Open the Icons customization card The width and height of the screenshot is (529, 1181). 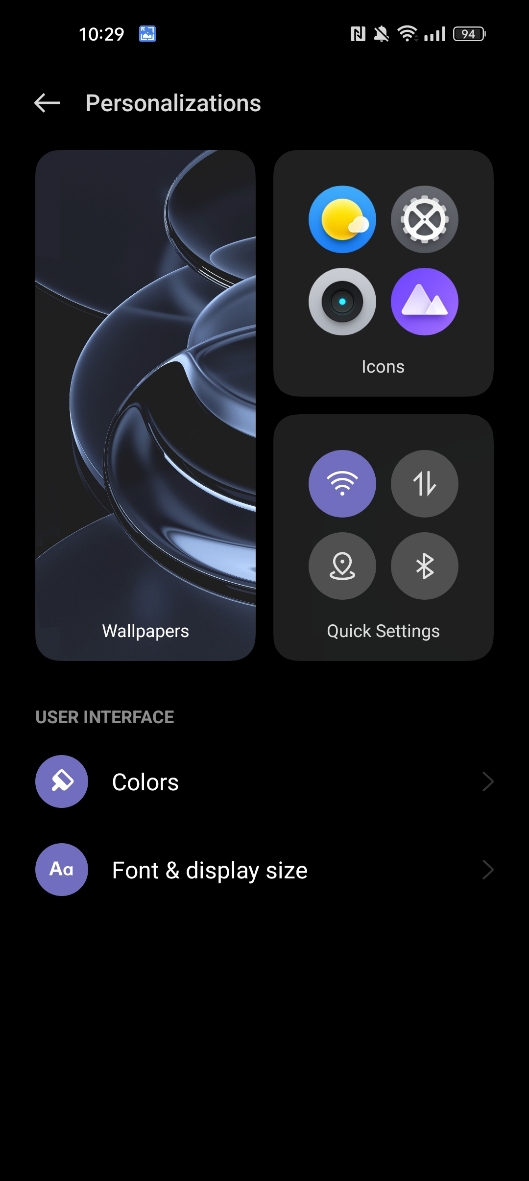pos(383,273)
